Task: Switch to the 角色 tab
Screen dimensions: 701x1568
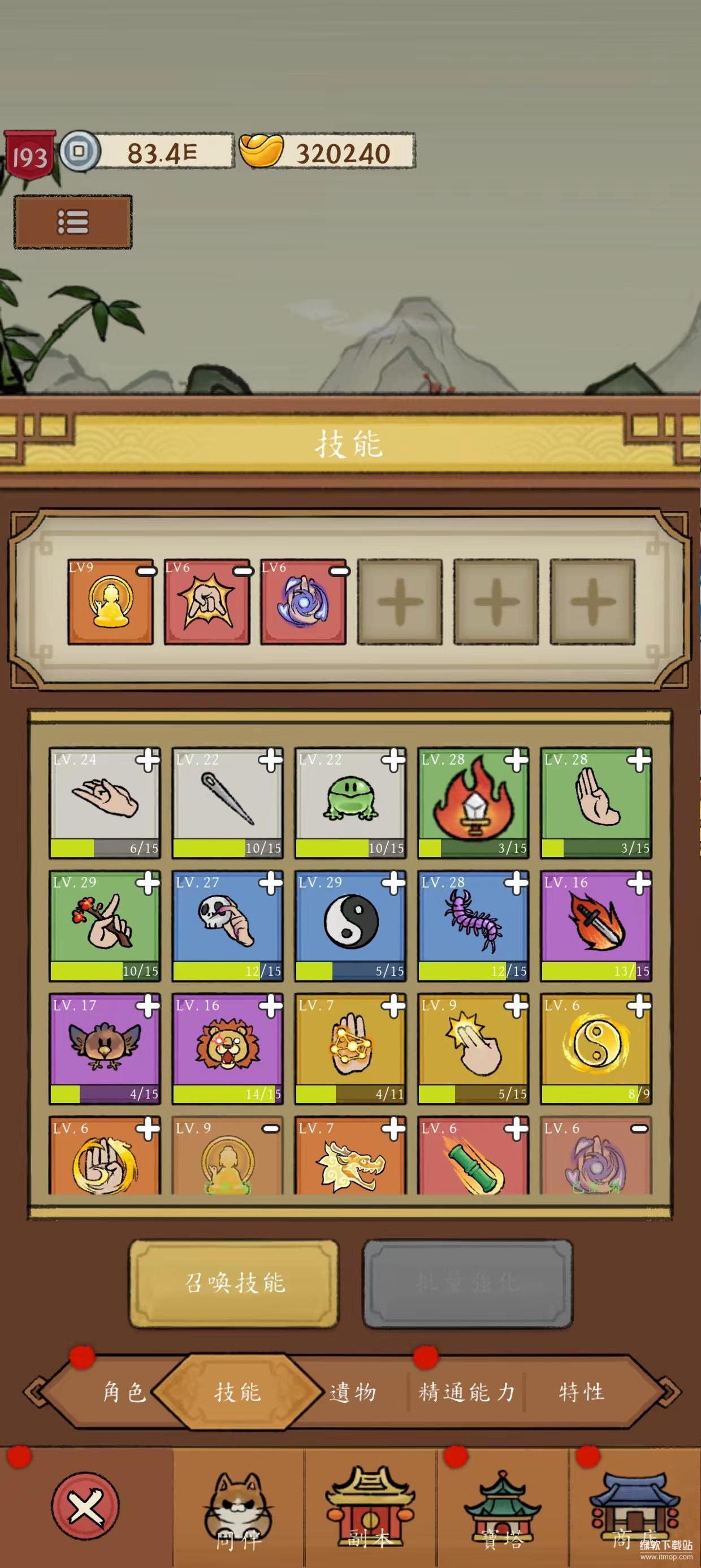Action: click(x=124, y=1392)
